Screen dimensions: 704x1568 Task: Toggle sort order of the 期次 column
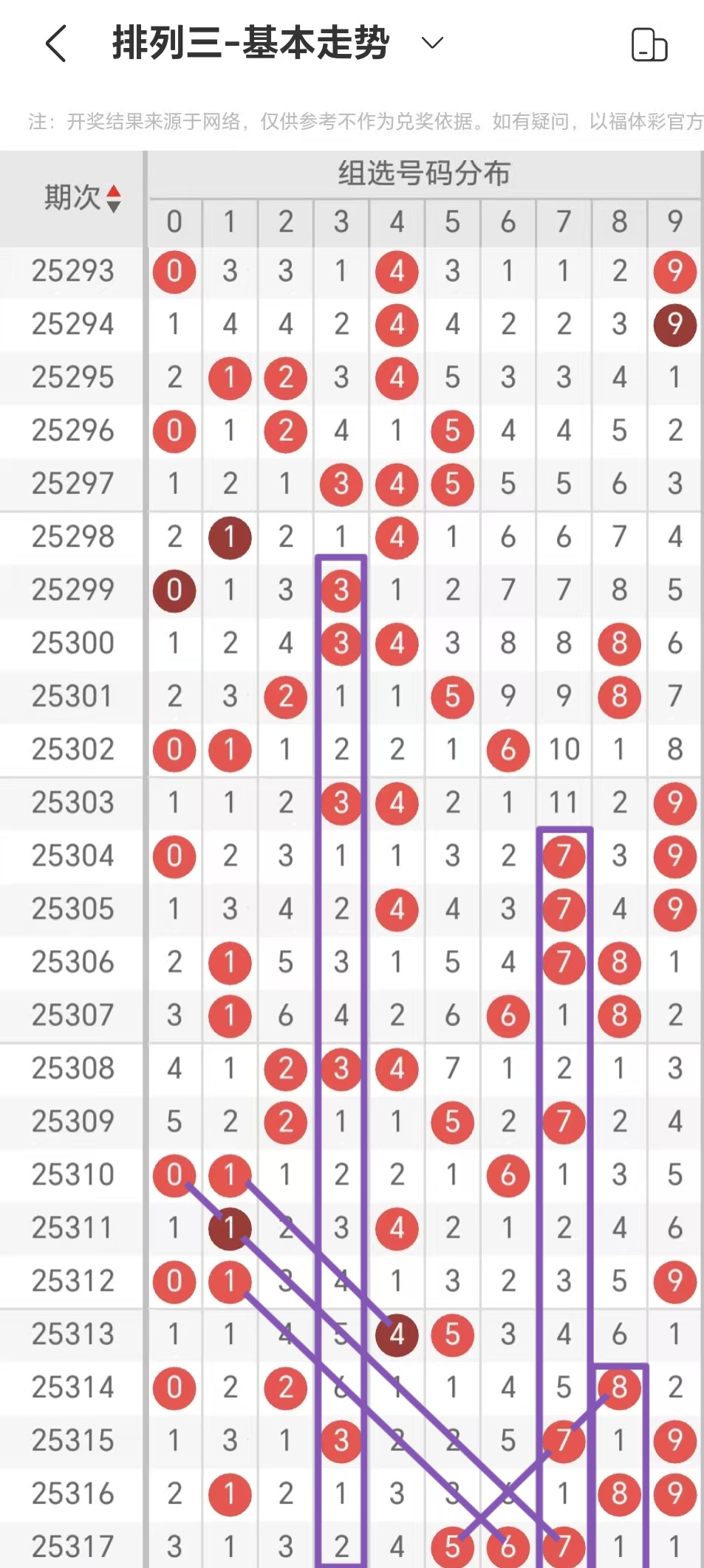point(113,198)
